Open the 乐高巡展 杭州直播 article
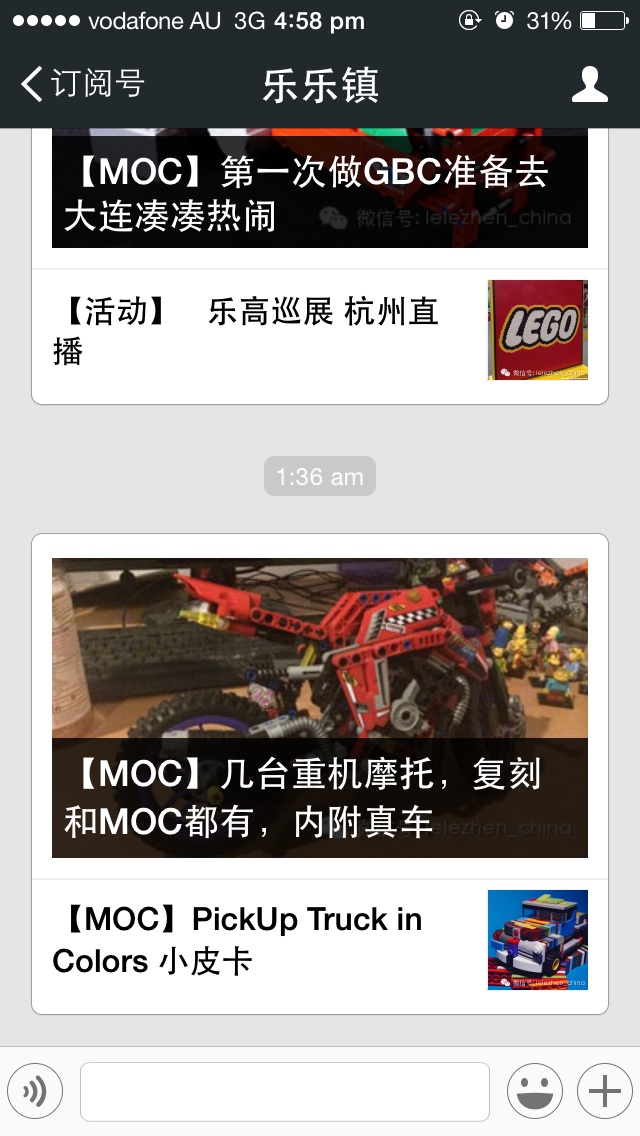This screenshot has height=1136, width=640. (x=320, y=330)
